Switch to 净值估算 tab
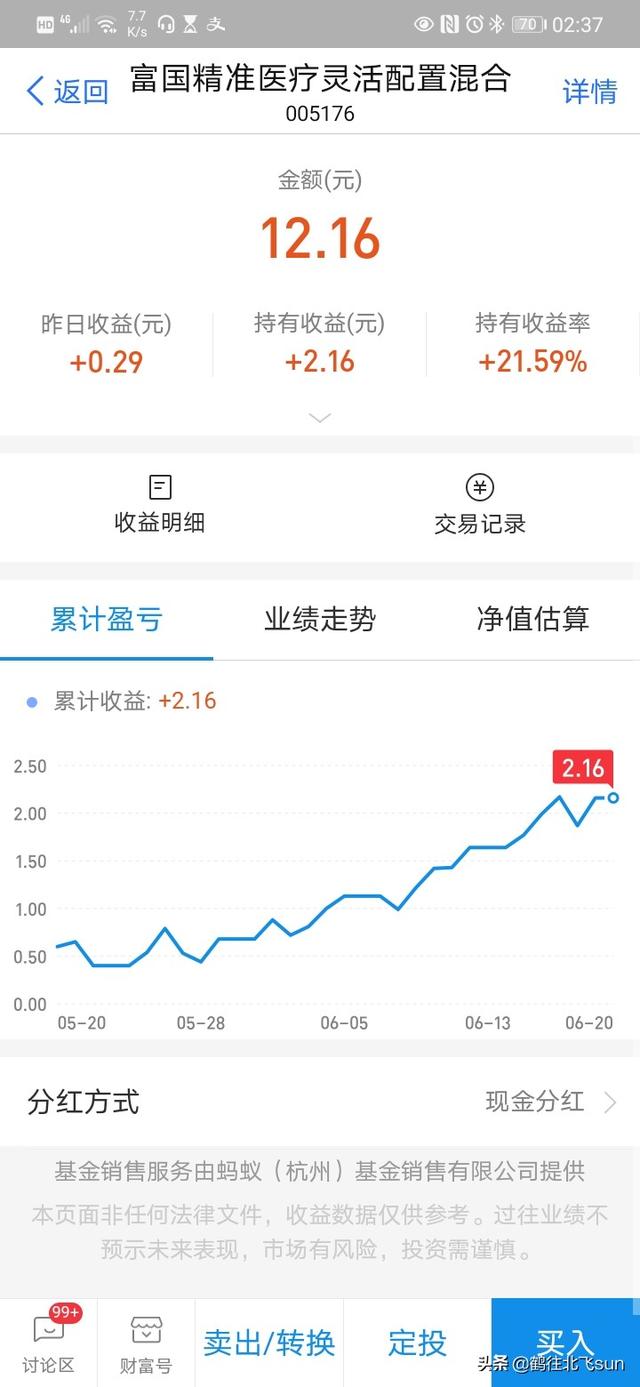Screen dimensions: 640x1387 pos(533,619)
